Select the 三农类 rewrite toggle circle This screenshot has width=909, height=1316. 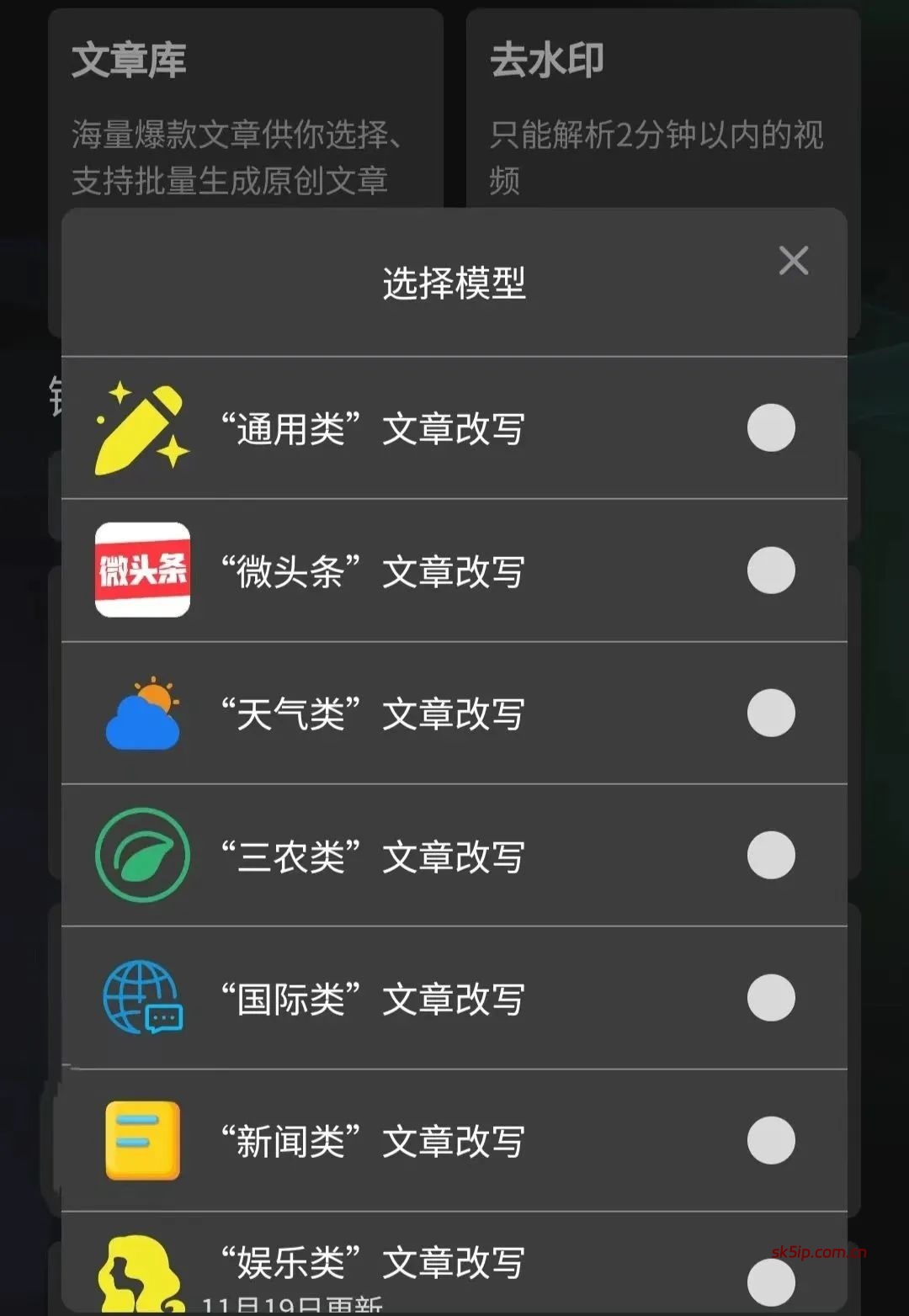[x=770, y=854]
